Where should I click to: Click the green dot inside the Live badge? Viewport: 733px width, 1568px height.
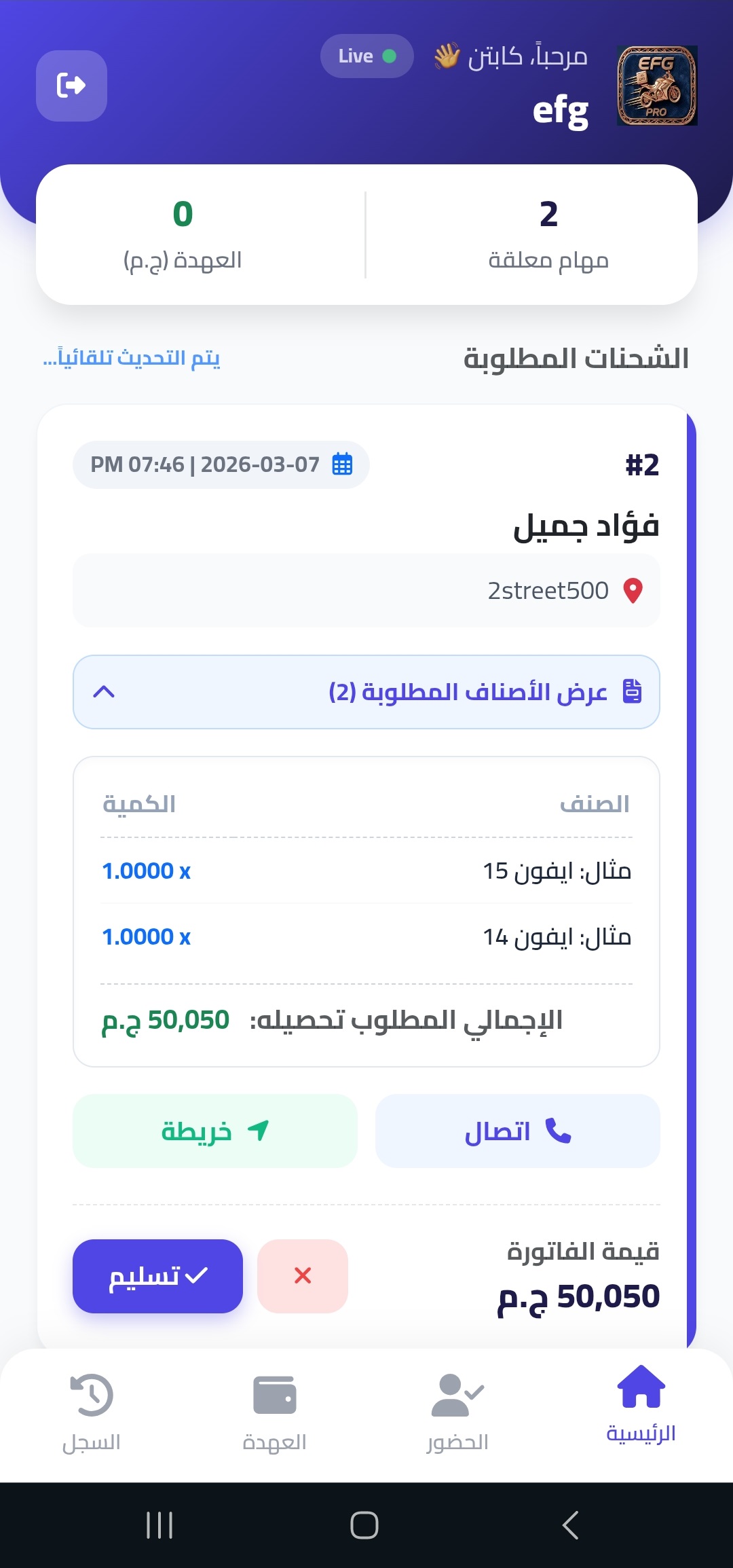pos(390,56)
